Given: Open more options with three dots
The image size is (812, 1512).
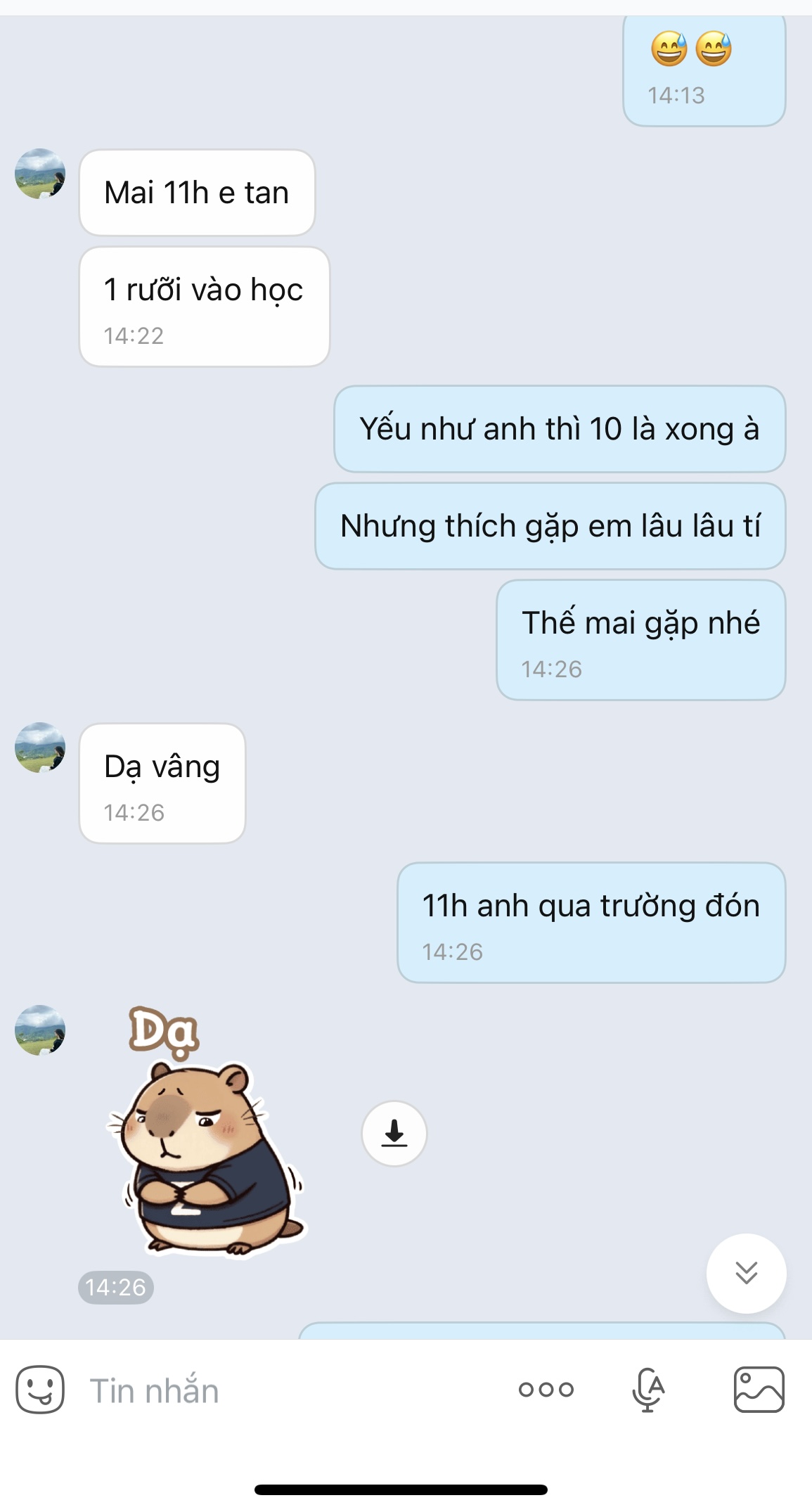Looking at the screenshot, I should click(546, 1390).
